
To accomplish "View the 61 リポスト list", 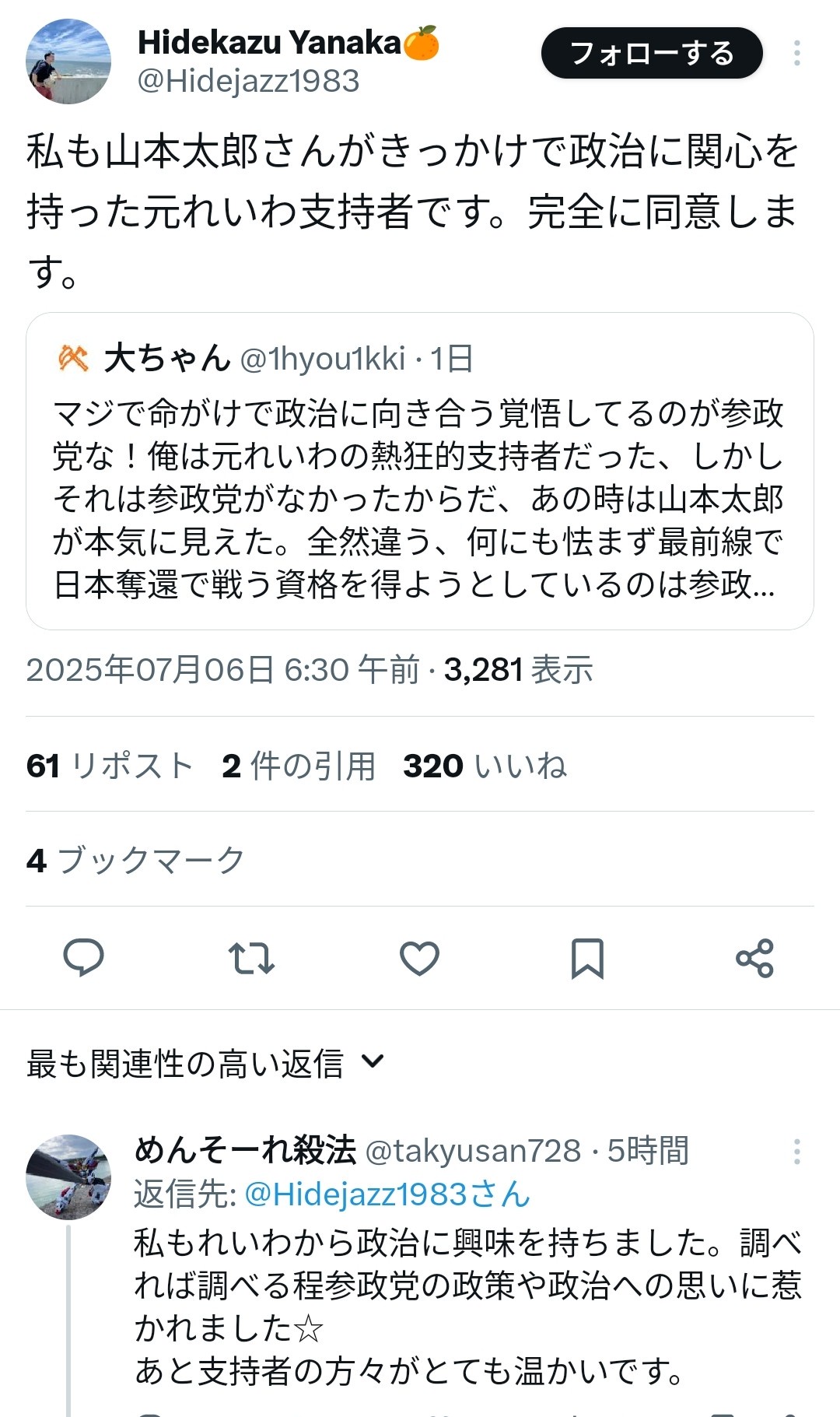I will 110,766.
